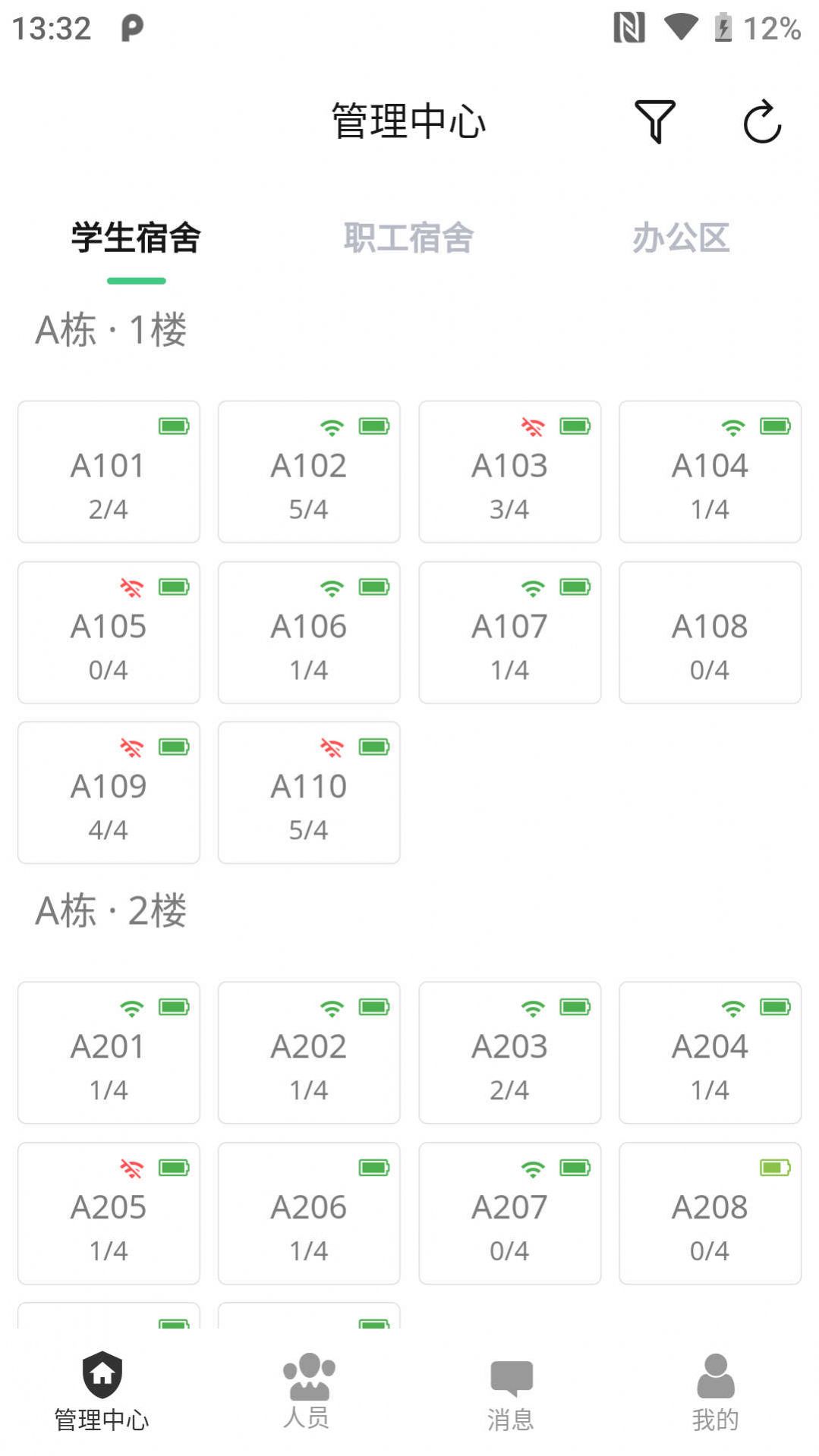
Task: Select room A207 card
Action: click(509, 1212)
